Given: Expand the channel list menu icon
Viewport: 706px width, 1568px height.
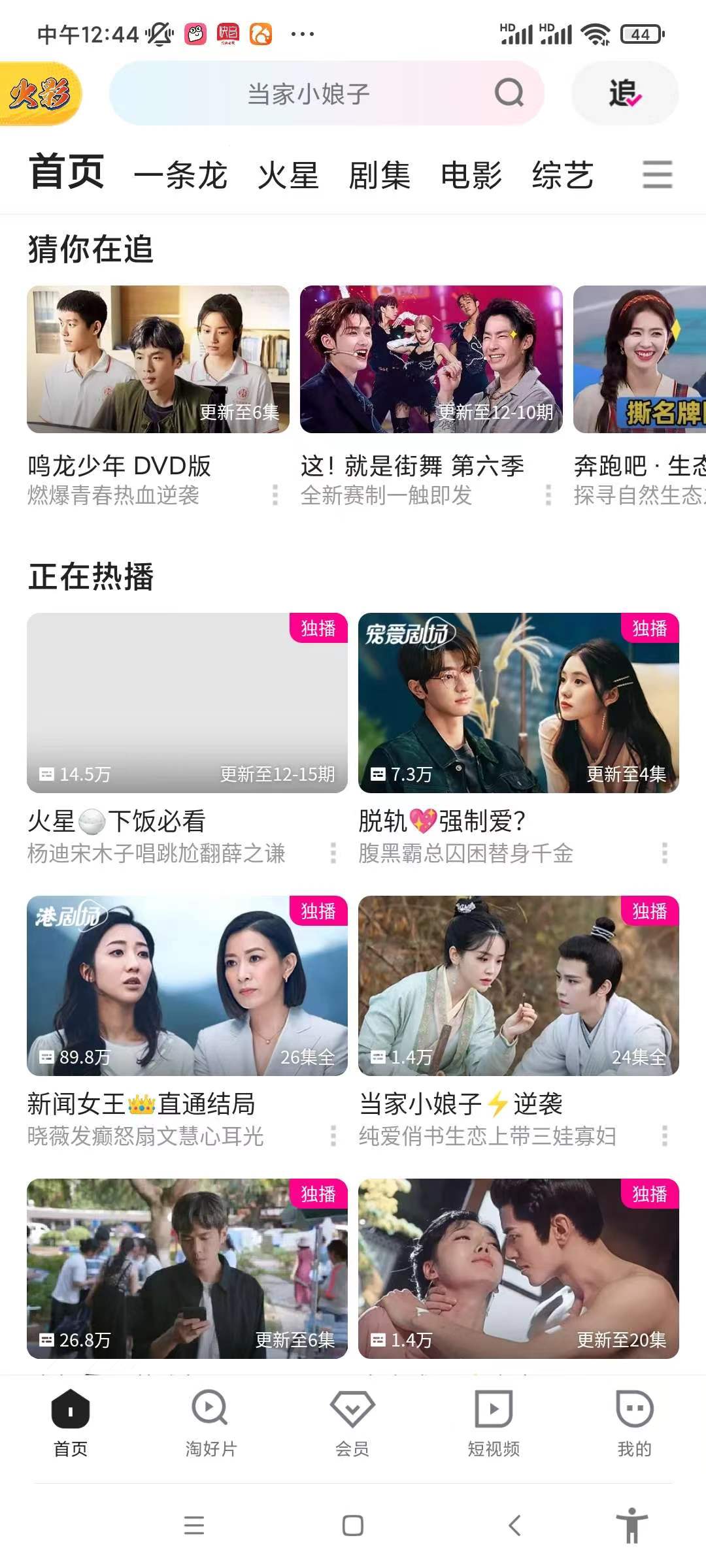Looking at the screenshot, I should (657, 175).
